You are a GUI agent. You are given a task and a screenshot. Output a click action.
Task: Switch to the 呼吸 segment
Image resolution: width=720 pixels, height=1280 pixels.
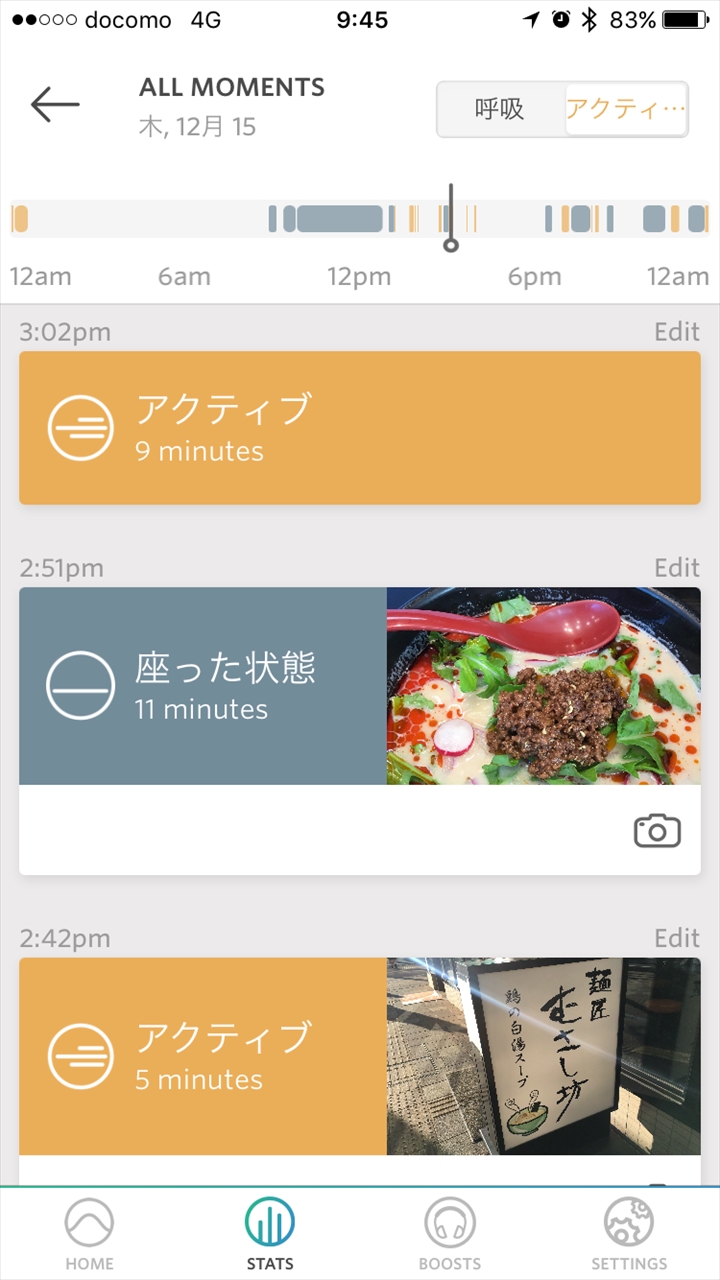[x=500, y=109]
